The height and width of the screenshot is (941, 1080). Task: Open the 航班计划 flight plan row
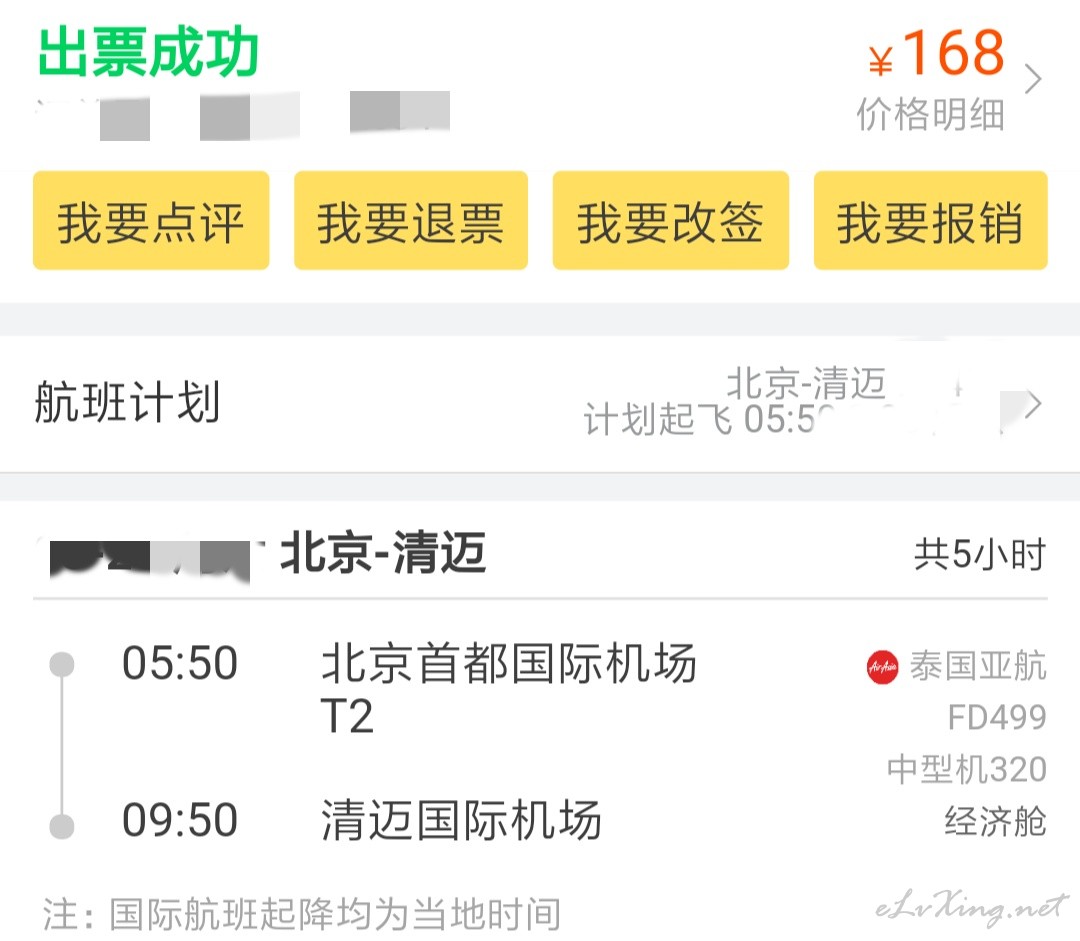[540, 404]
